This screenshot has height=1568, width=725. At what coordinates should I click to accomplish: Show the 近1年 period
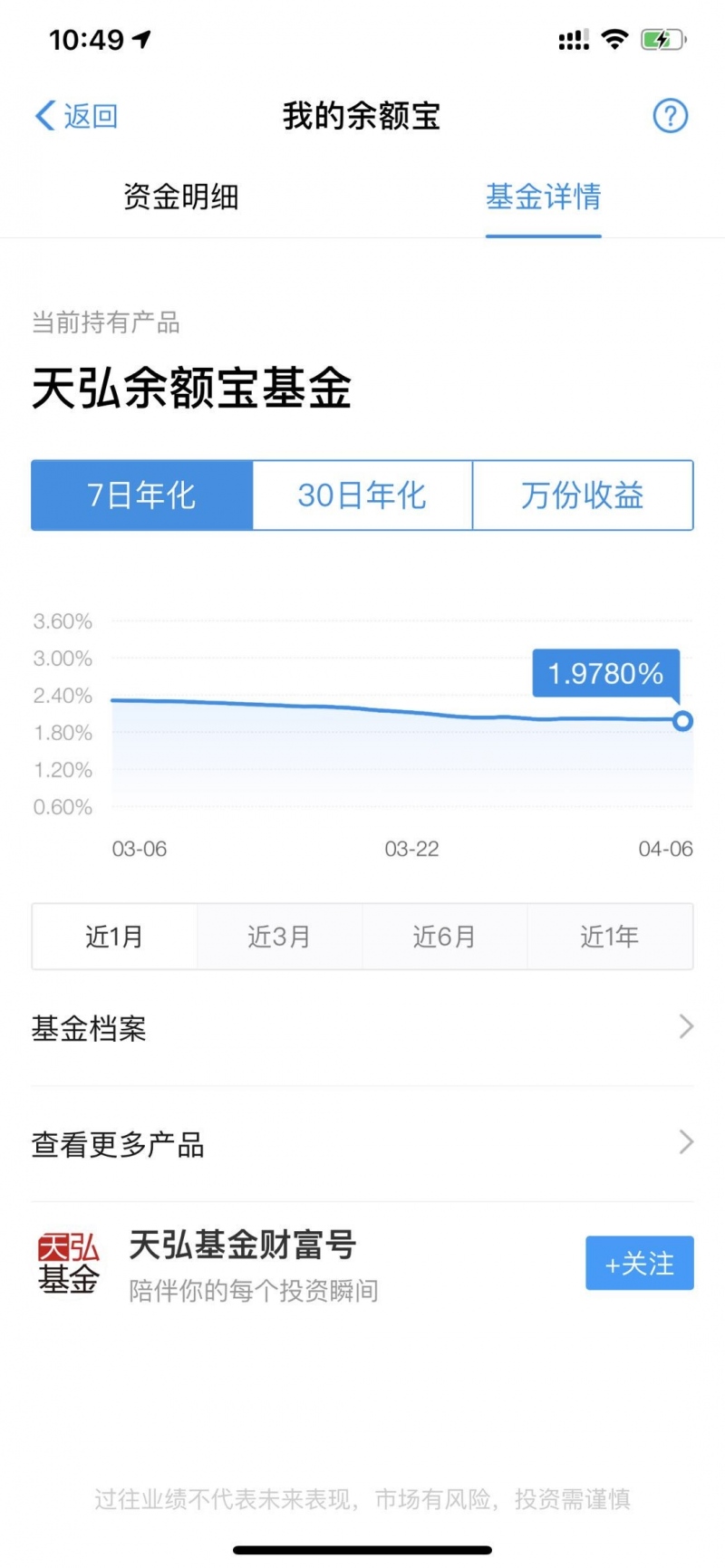609,937
